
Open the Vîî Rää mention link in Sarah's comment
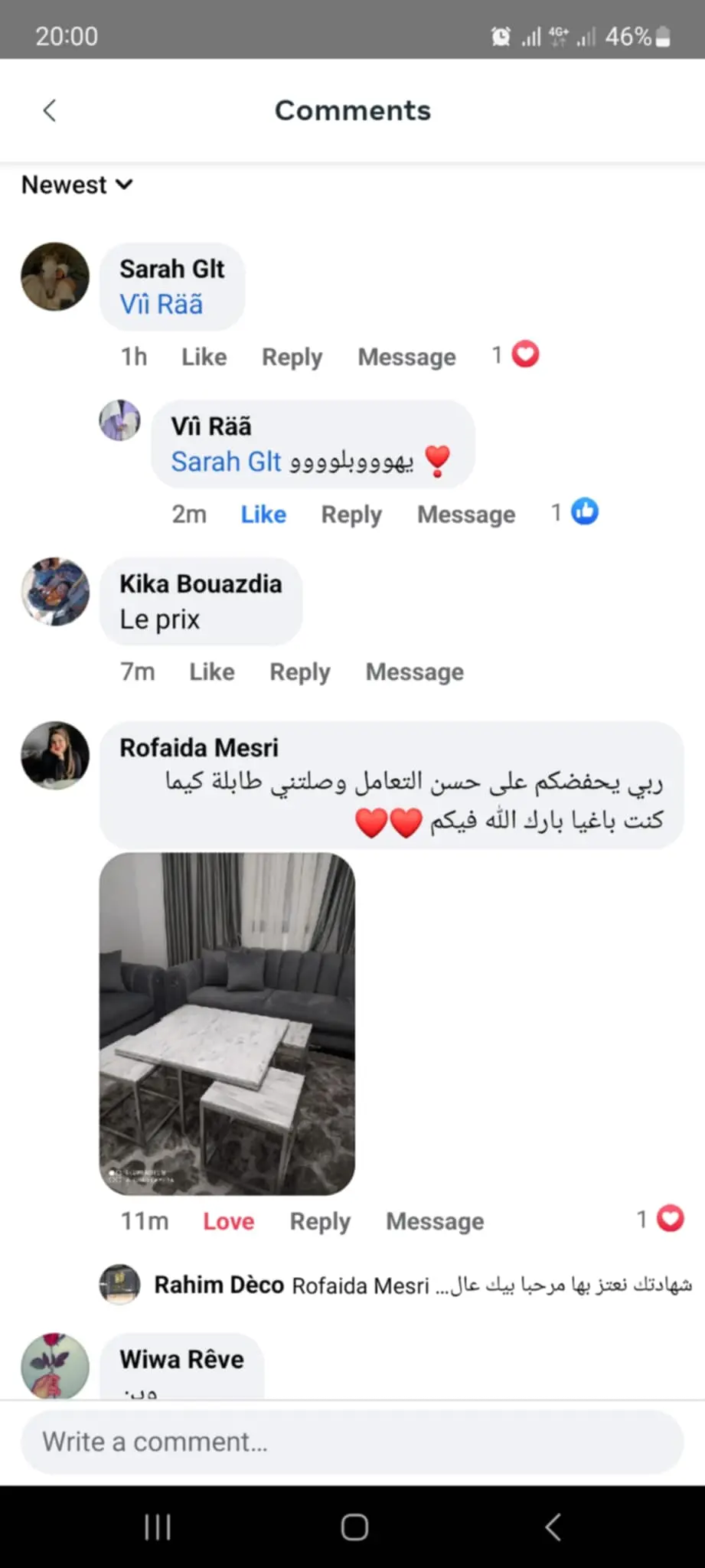pos(162,305)
